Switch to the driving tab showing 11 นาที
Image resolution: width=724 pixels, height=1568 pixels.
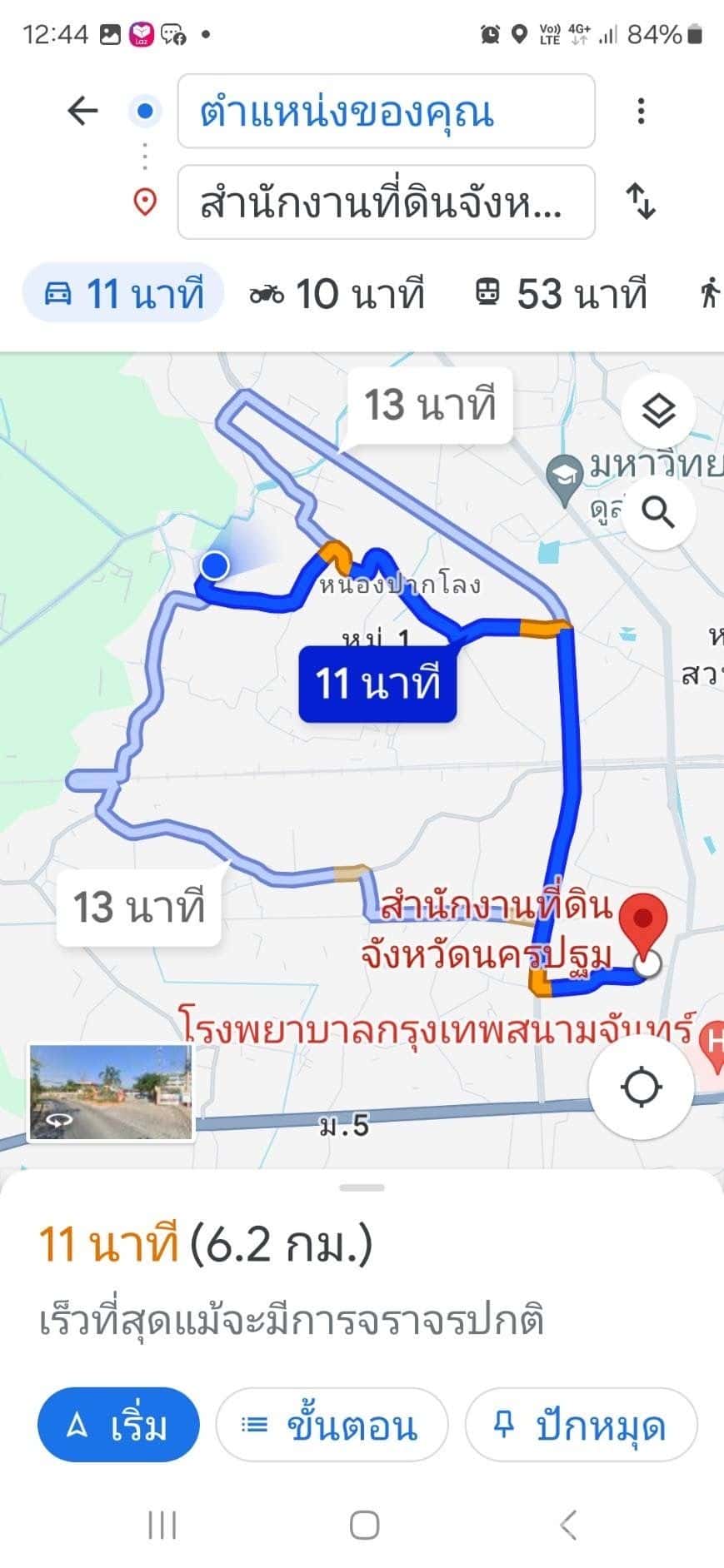tap(122, 293)
